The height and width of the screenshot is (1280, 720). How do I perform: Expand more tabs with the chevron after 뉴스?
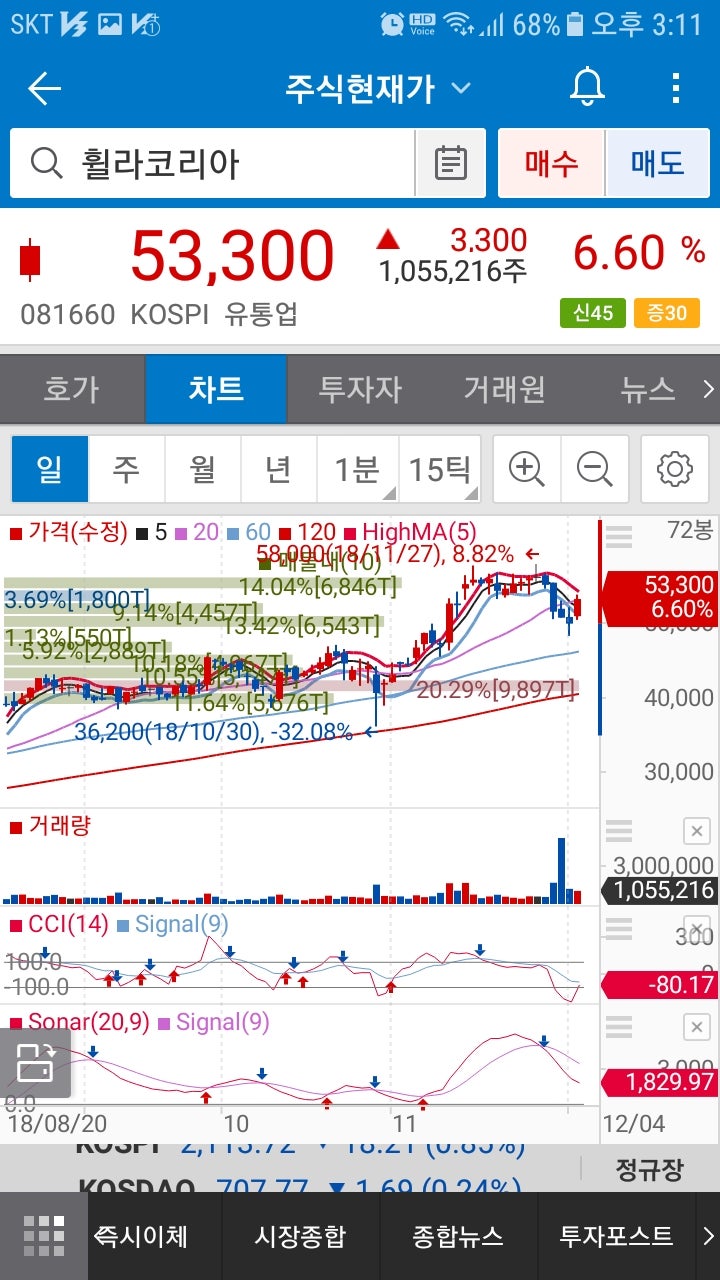[707, 389]
